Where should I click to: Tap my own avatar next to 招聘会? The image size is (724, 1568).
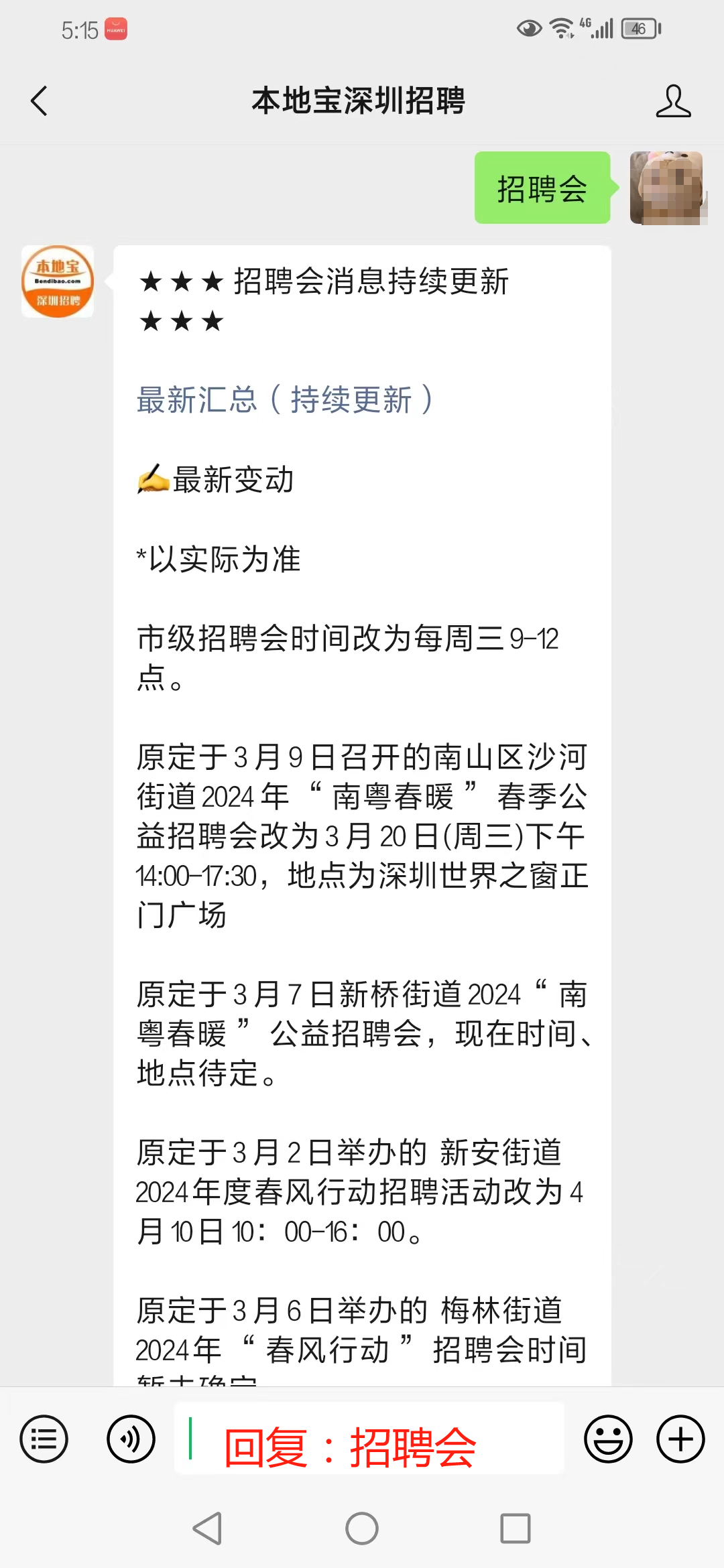coord(666,188)
